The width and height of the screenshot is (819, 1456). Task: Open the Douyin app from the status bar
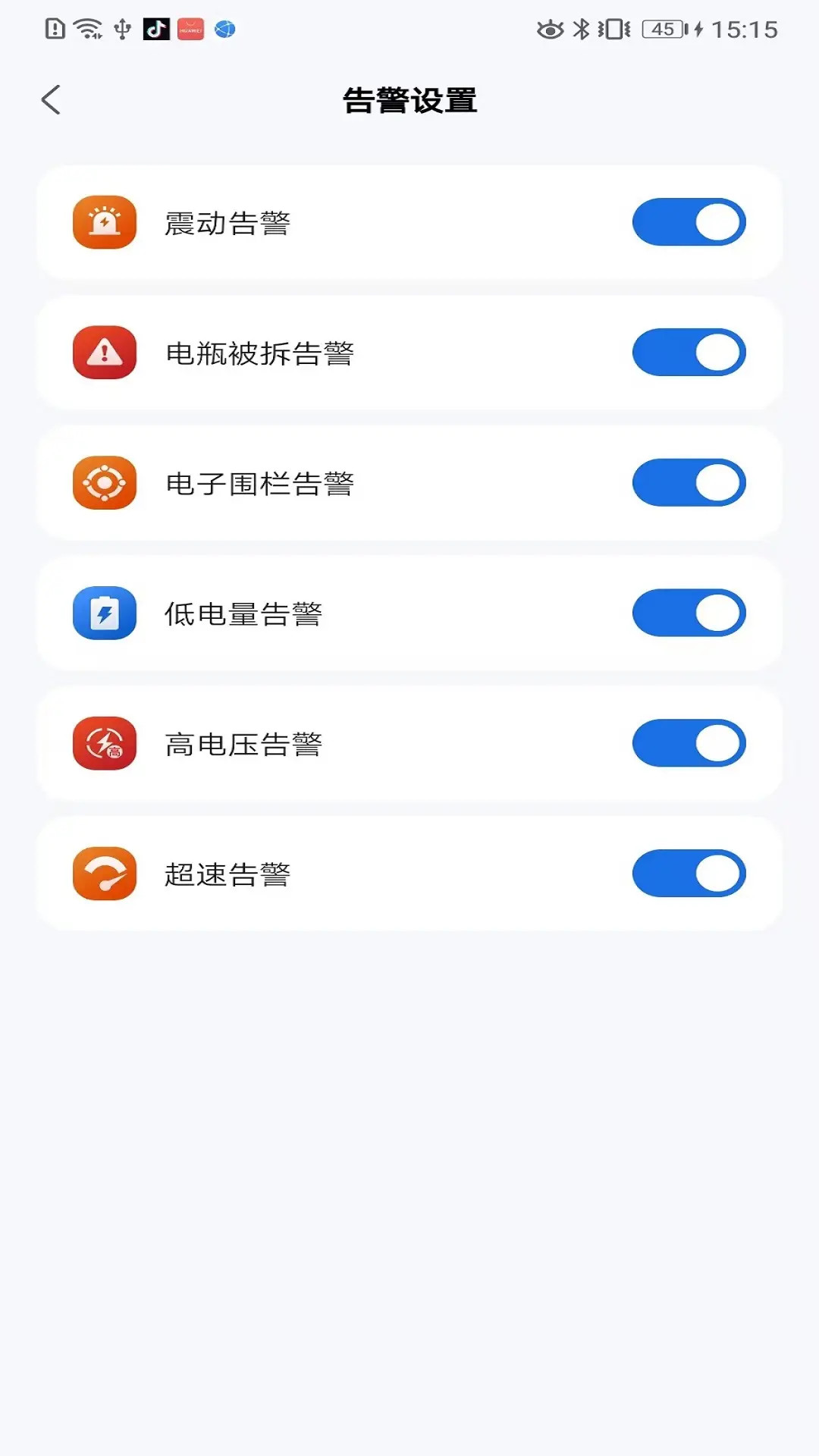coord(155,29)
